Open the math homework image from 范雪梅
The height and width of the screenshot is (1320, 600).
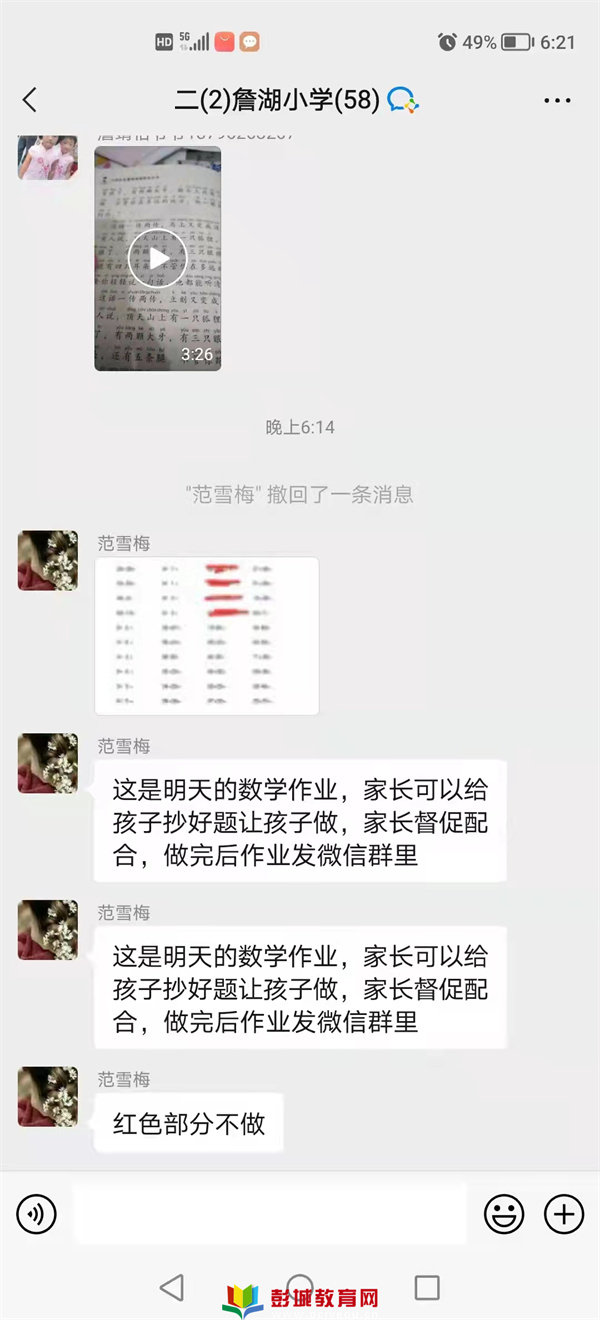207,636
